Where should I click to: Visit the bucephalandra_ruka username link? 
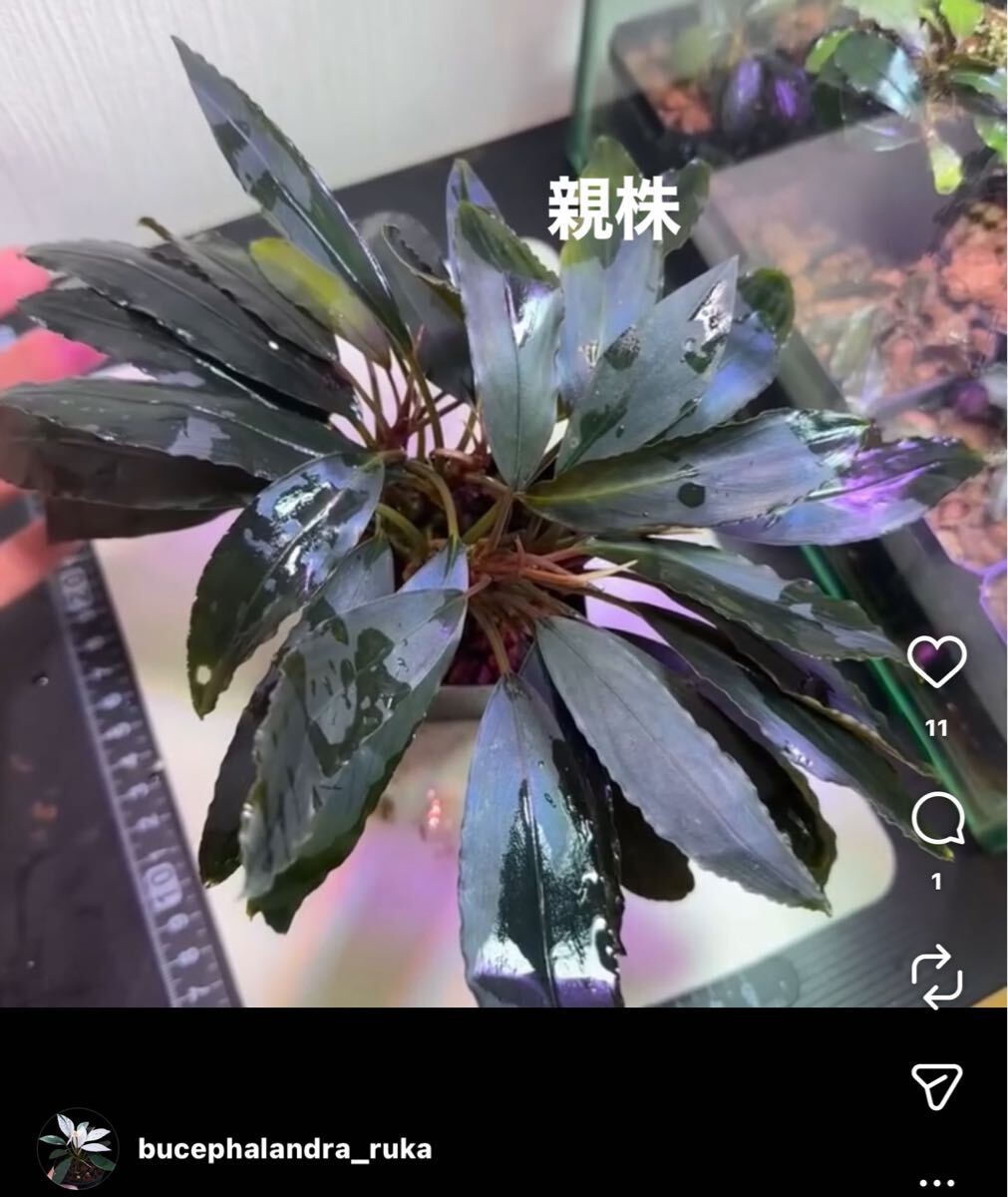pyautogui.click(x=285, y=1149)
